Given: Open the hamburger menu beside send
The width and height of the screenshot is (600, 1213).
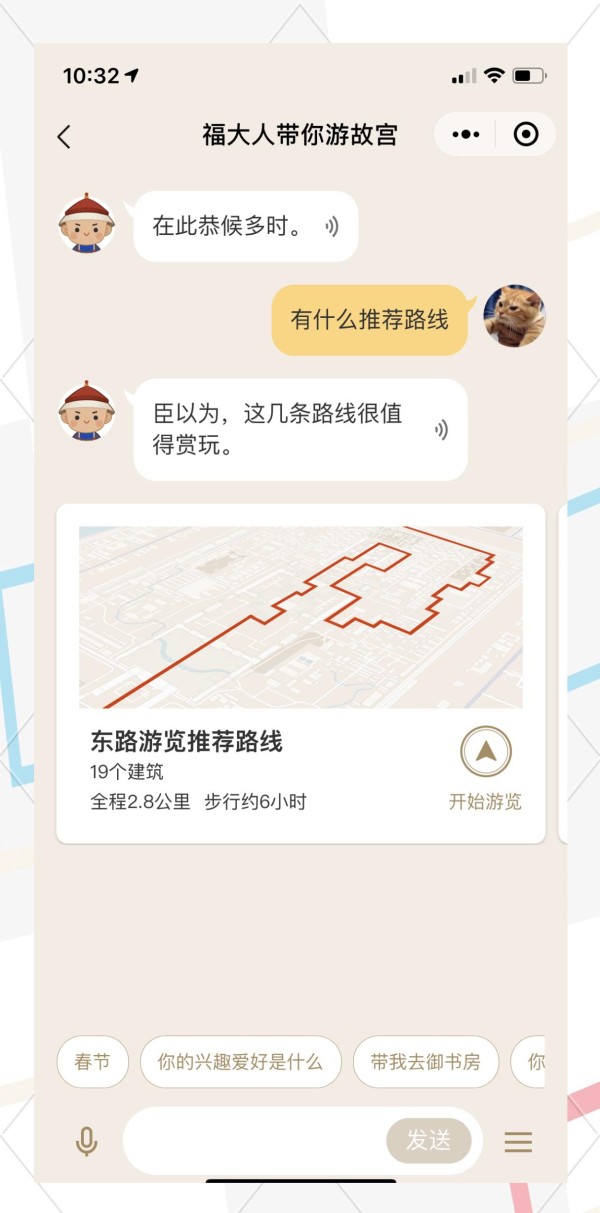Looking at the screenshot, I should coord(518,1142).
